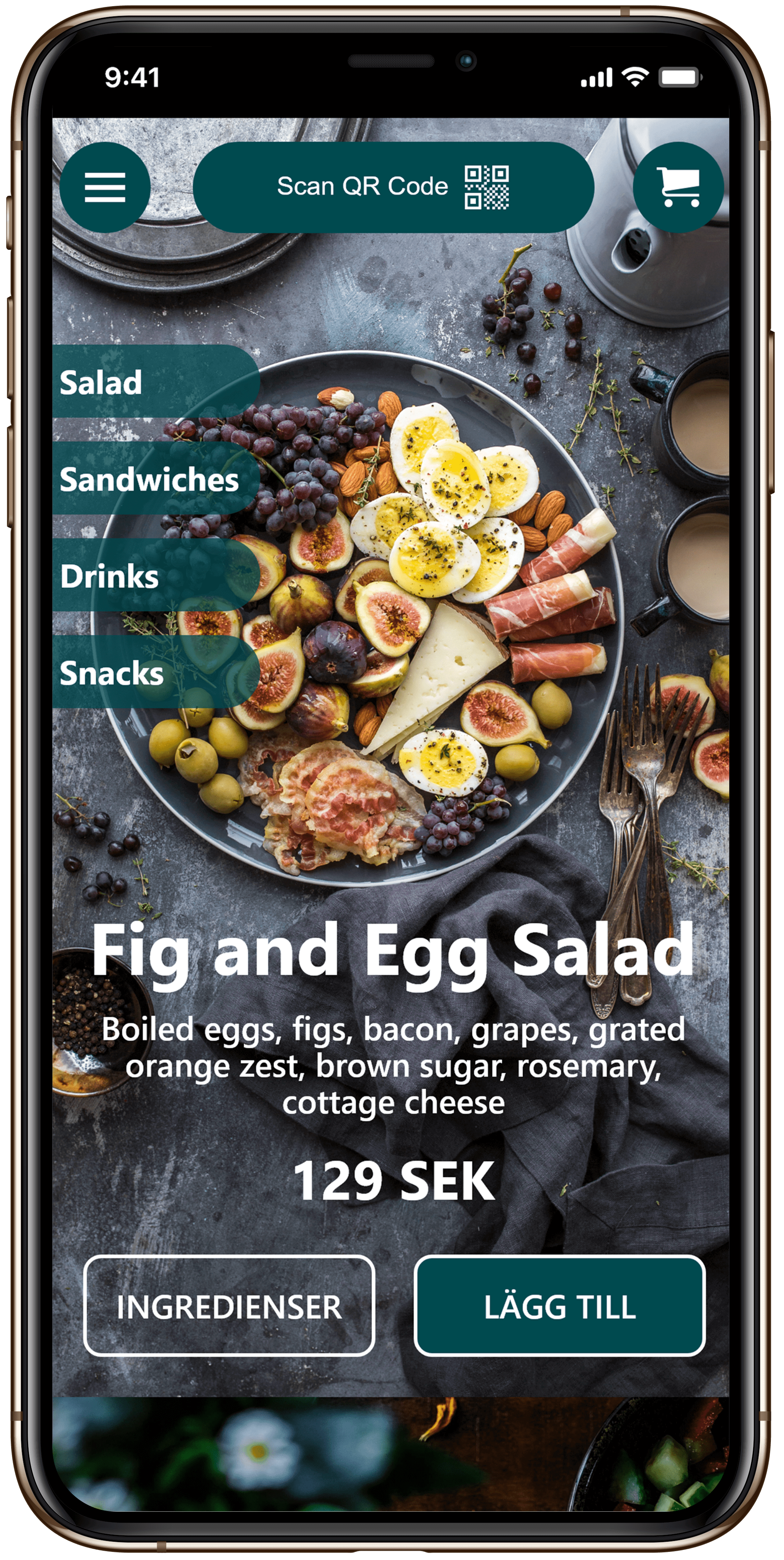
Task: Open the hamburger menu
Action: click(x=105, y=187)
